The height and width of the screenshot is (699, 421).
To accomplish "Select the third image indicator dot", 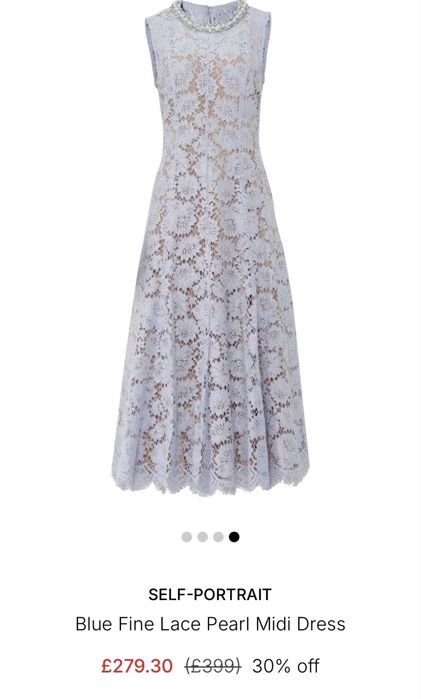I will pyautogui.click(x=218, y=537).
